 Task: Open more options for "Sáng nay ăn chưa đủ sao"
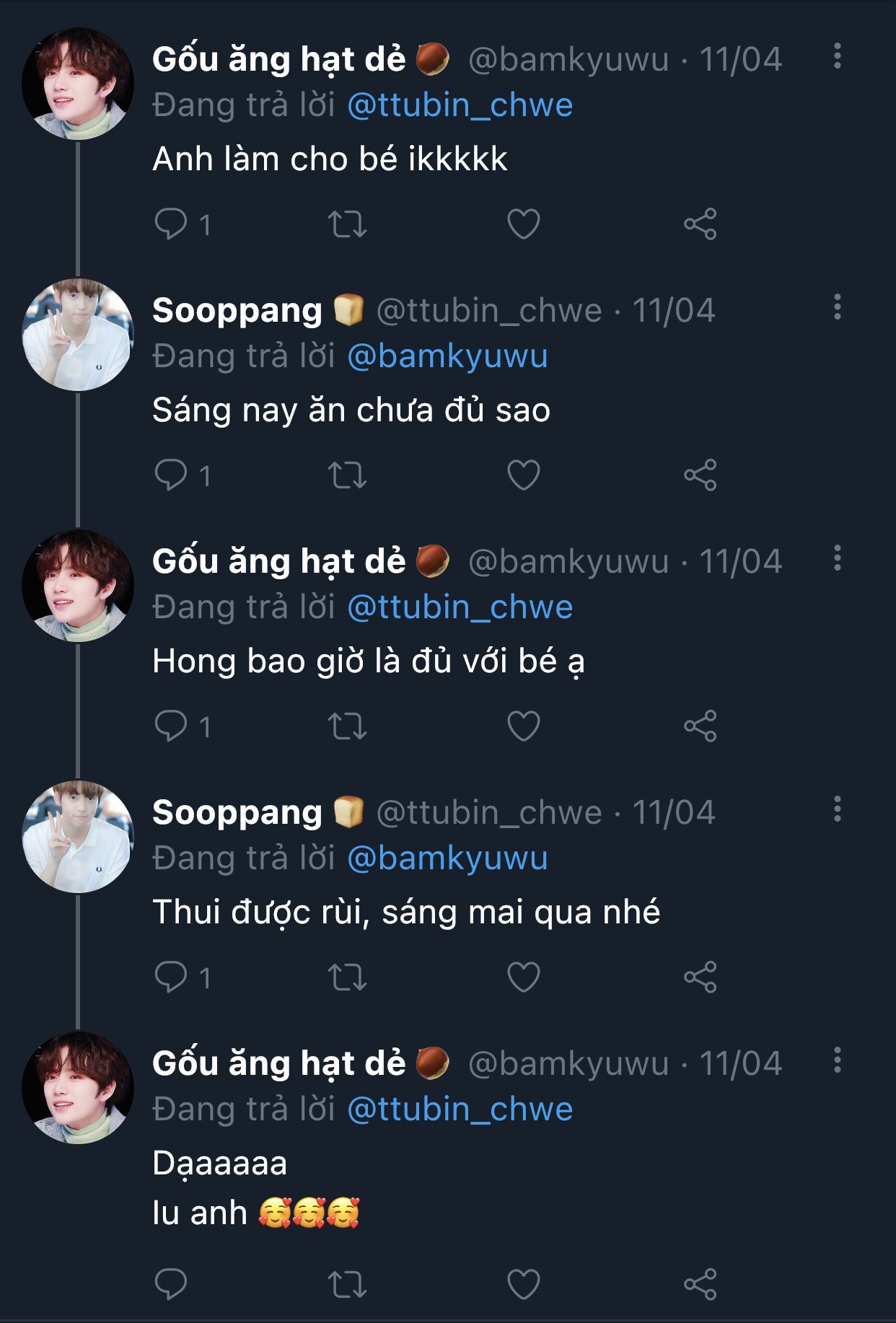[837, 307]
